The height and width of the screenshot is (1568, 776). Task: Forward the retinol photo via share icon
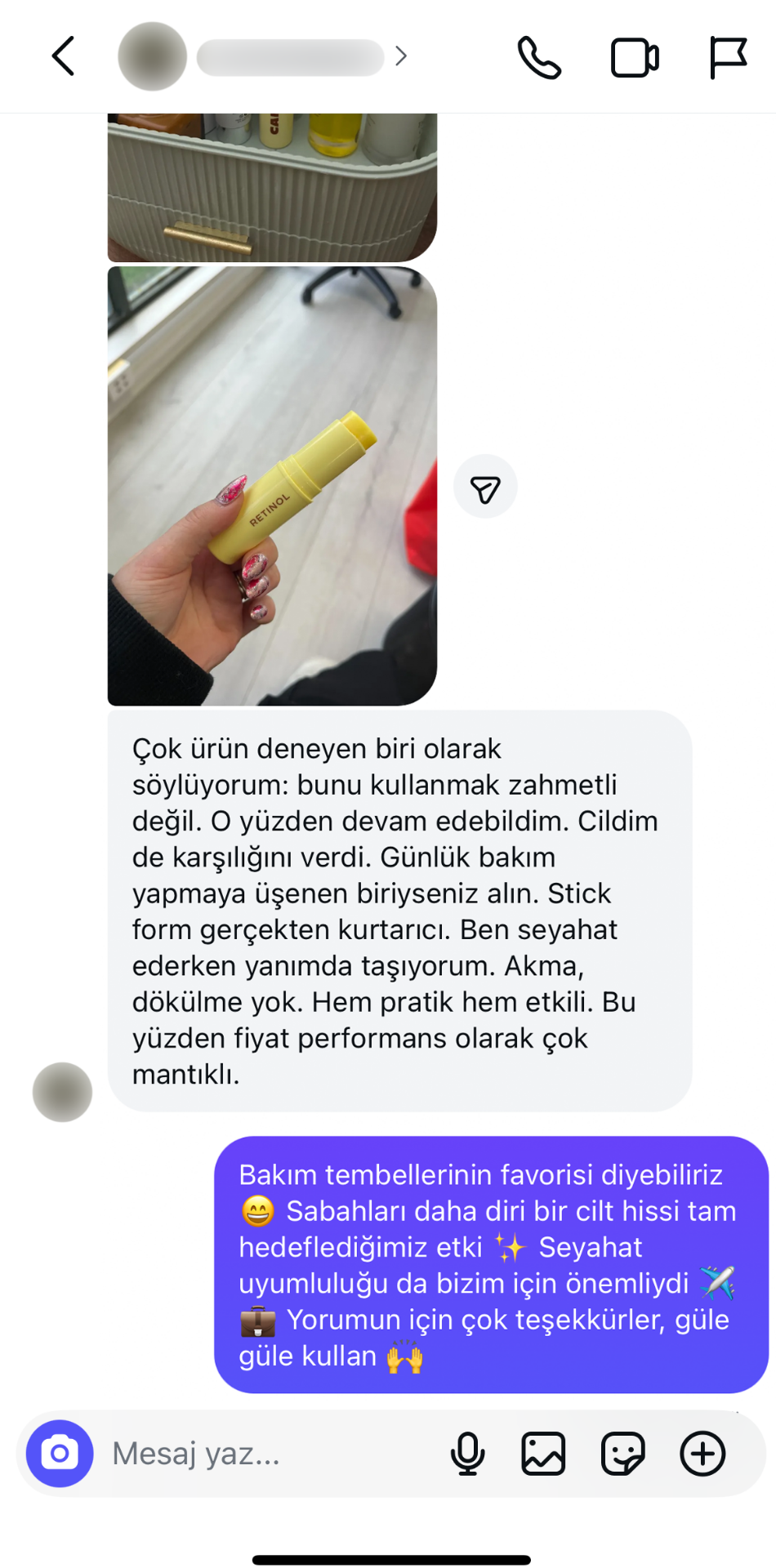[x=485, y=488]
